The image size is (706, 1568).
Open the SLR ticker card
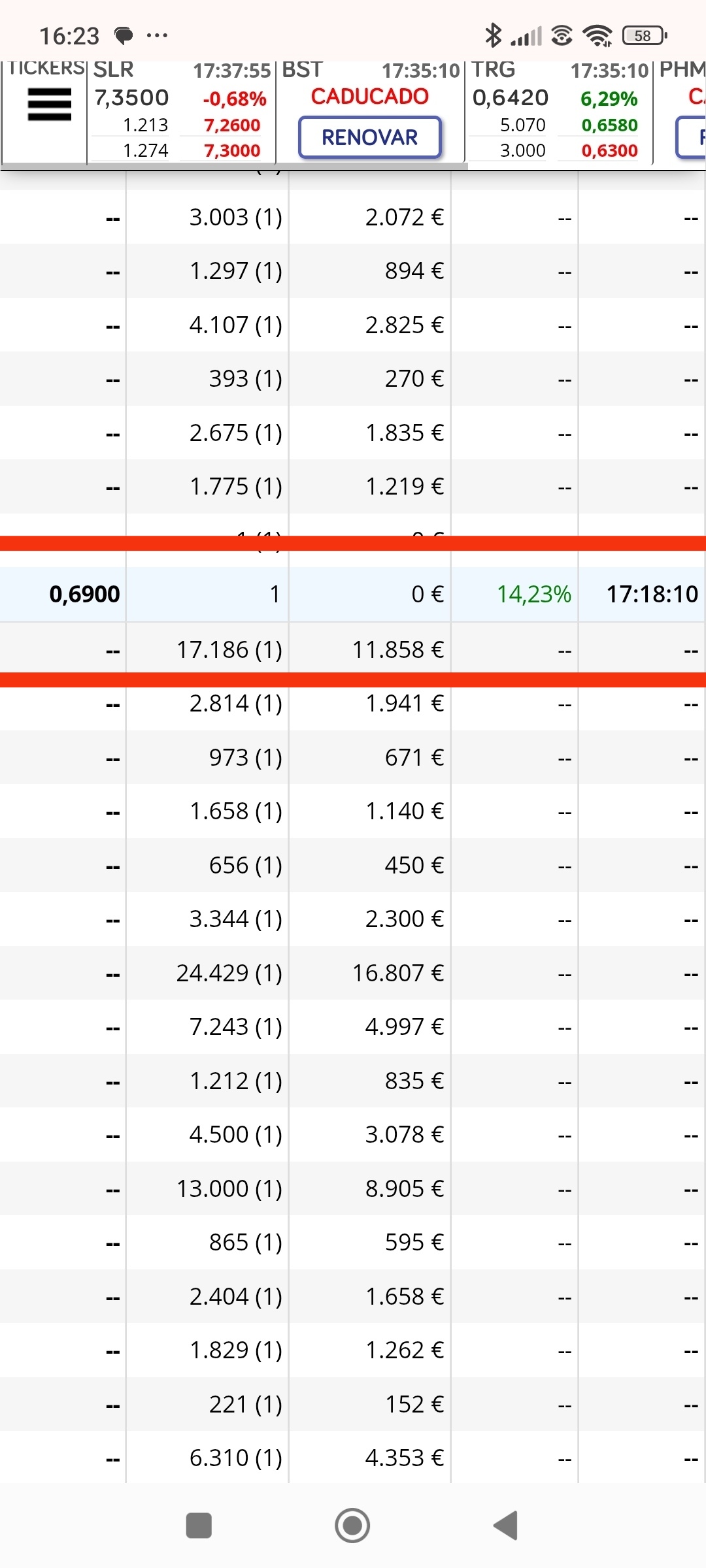(x=181, y=111)
